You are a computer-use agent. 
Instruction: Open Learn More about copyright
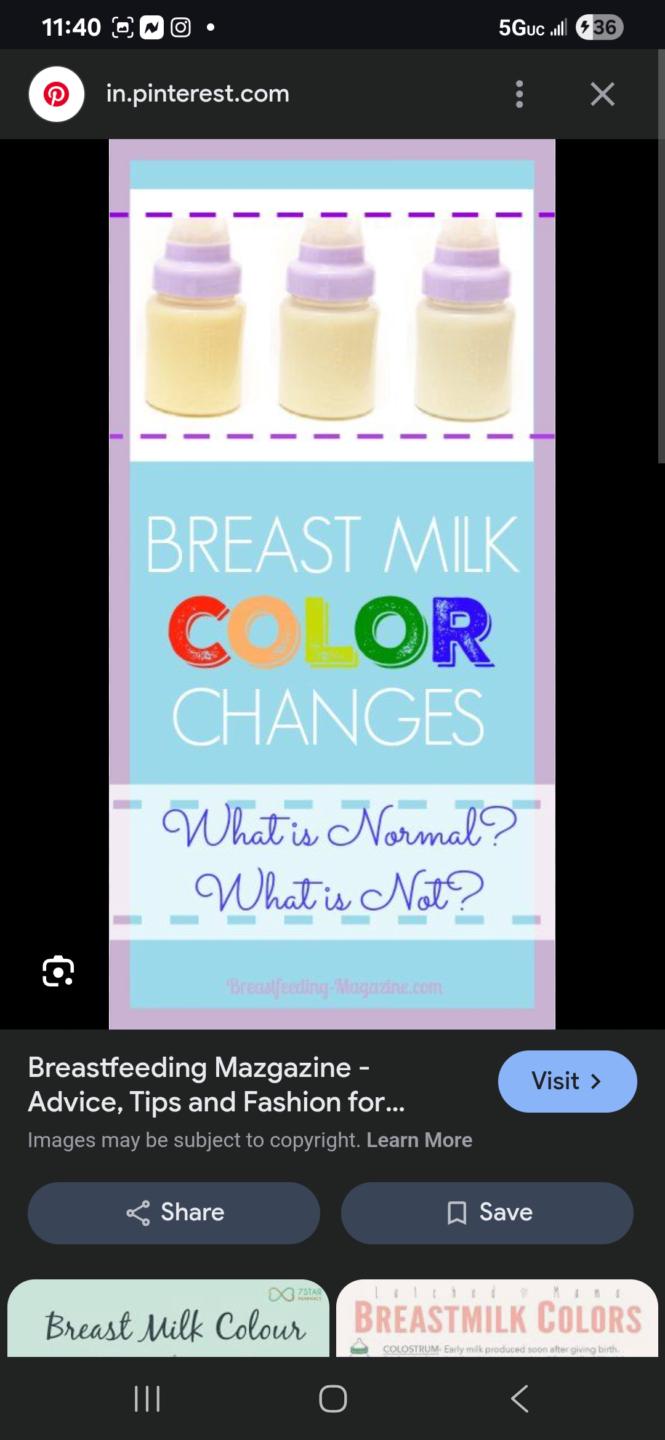click(x=419, y=1140)
